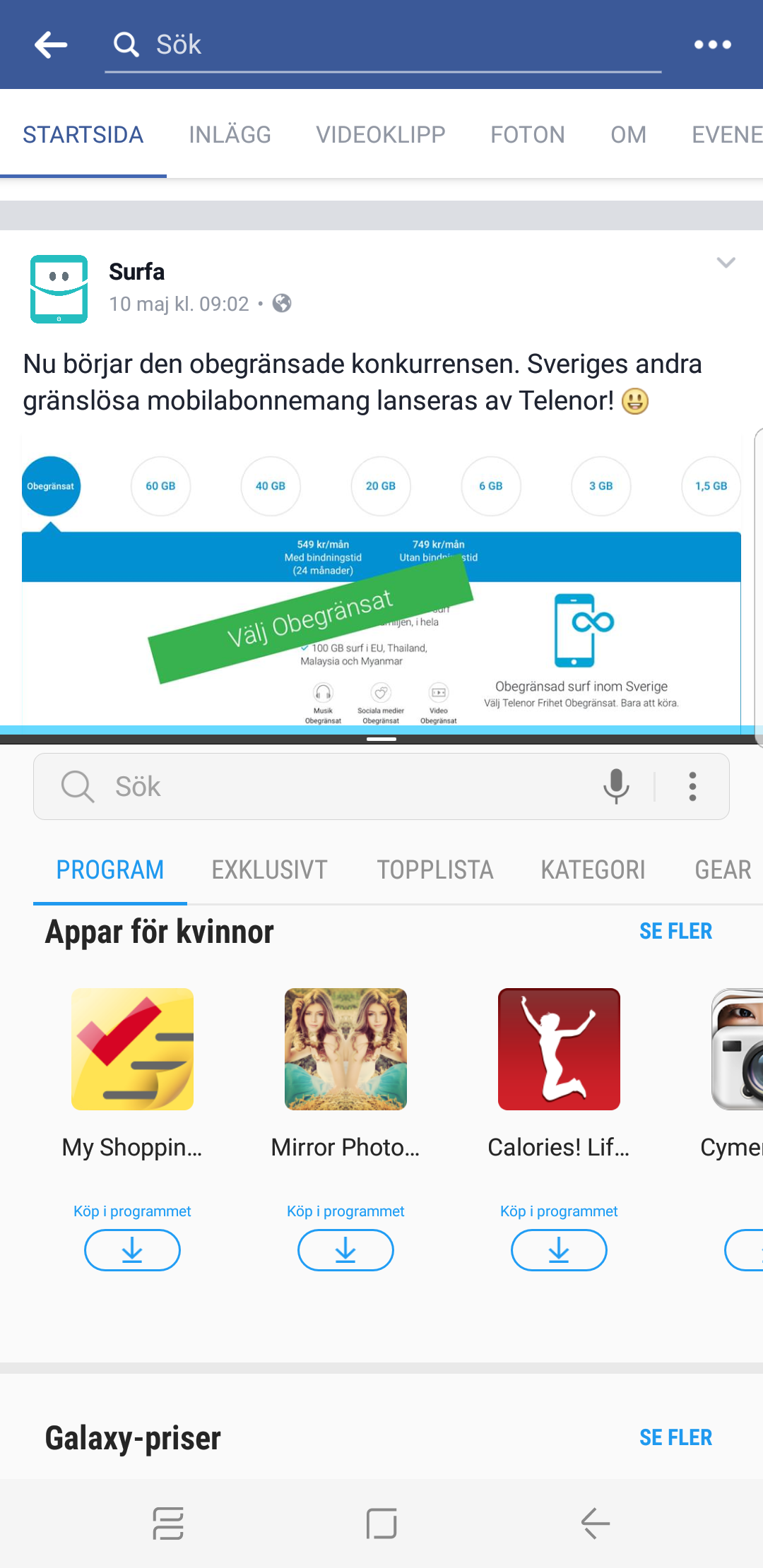
Task: Open recent apps from the navigation bar
Action: pos(168,1524)
